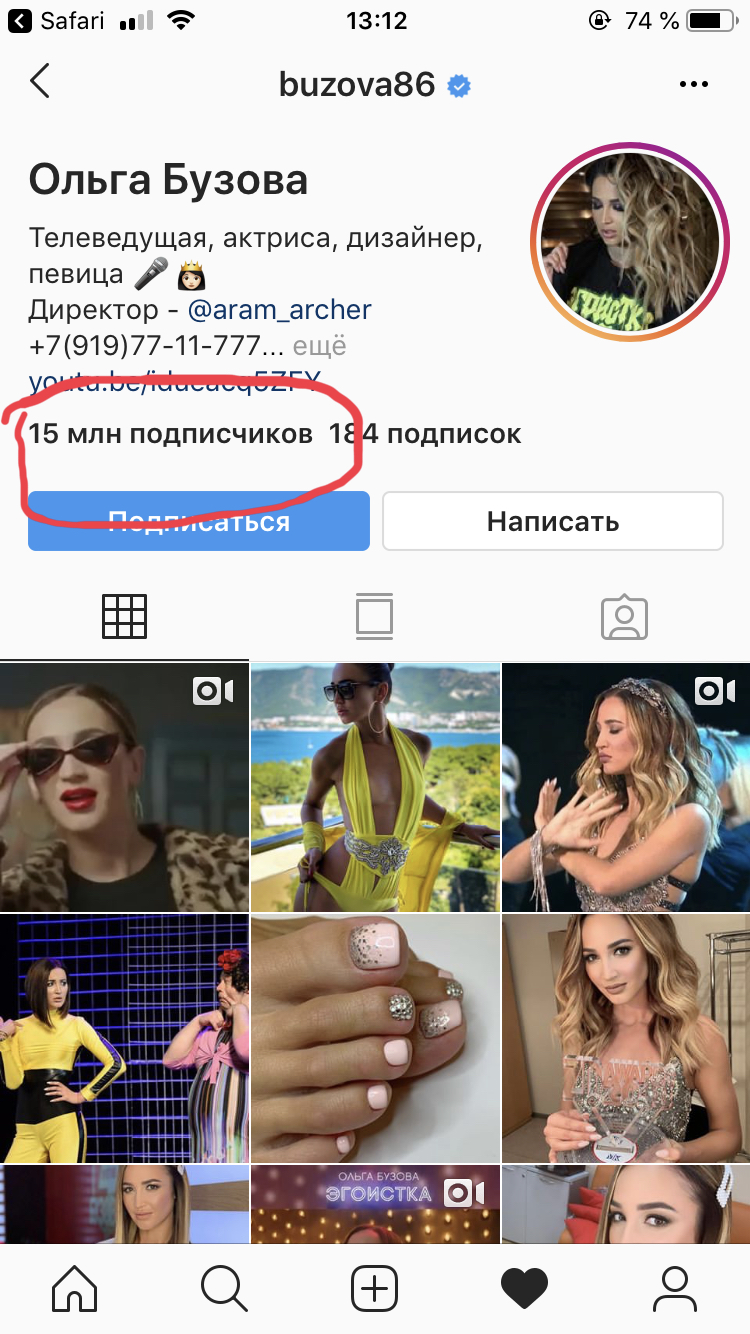
Task: Open the three-dot options menu
Action: [693, 85]
